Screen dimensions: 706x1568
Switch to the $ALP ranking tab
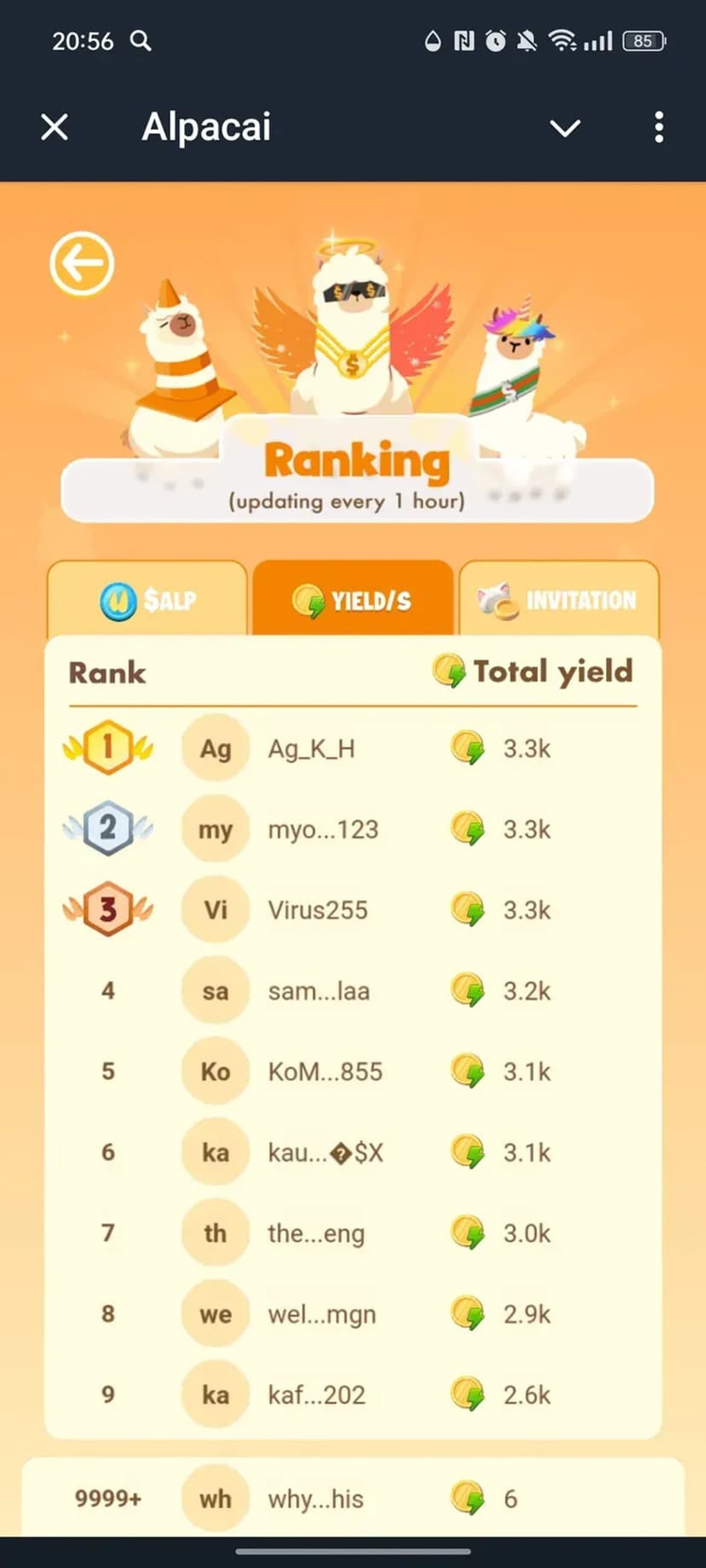point(148,600)
